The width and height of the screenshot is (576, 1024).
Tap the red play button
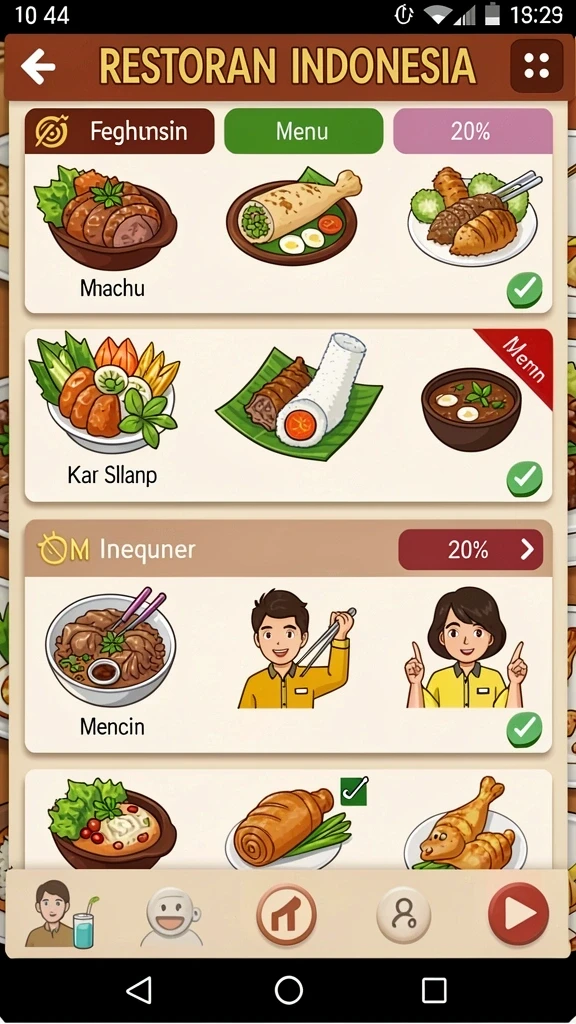tap(519, 914)
